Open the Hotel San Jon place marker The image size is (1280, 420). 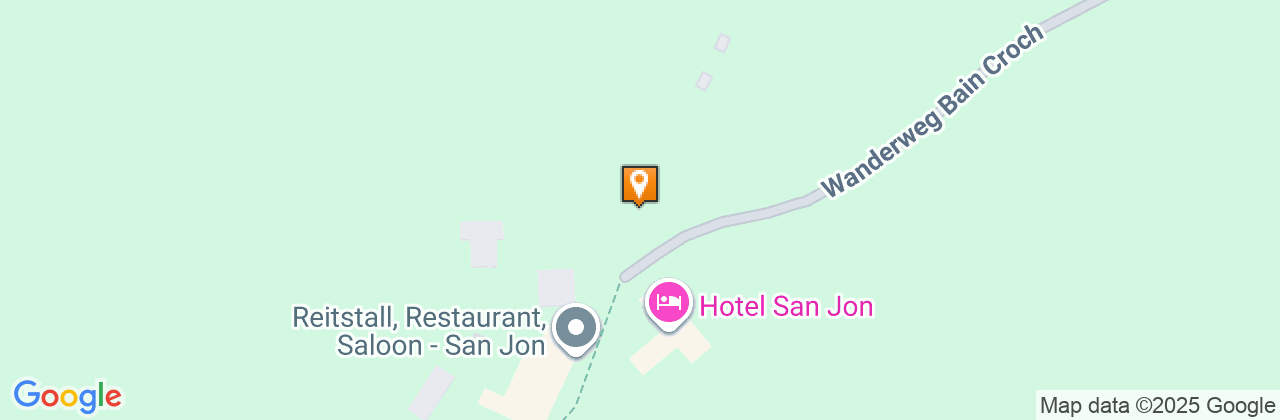pyautogui.click(x=669, y=303)
